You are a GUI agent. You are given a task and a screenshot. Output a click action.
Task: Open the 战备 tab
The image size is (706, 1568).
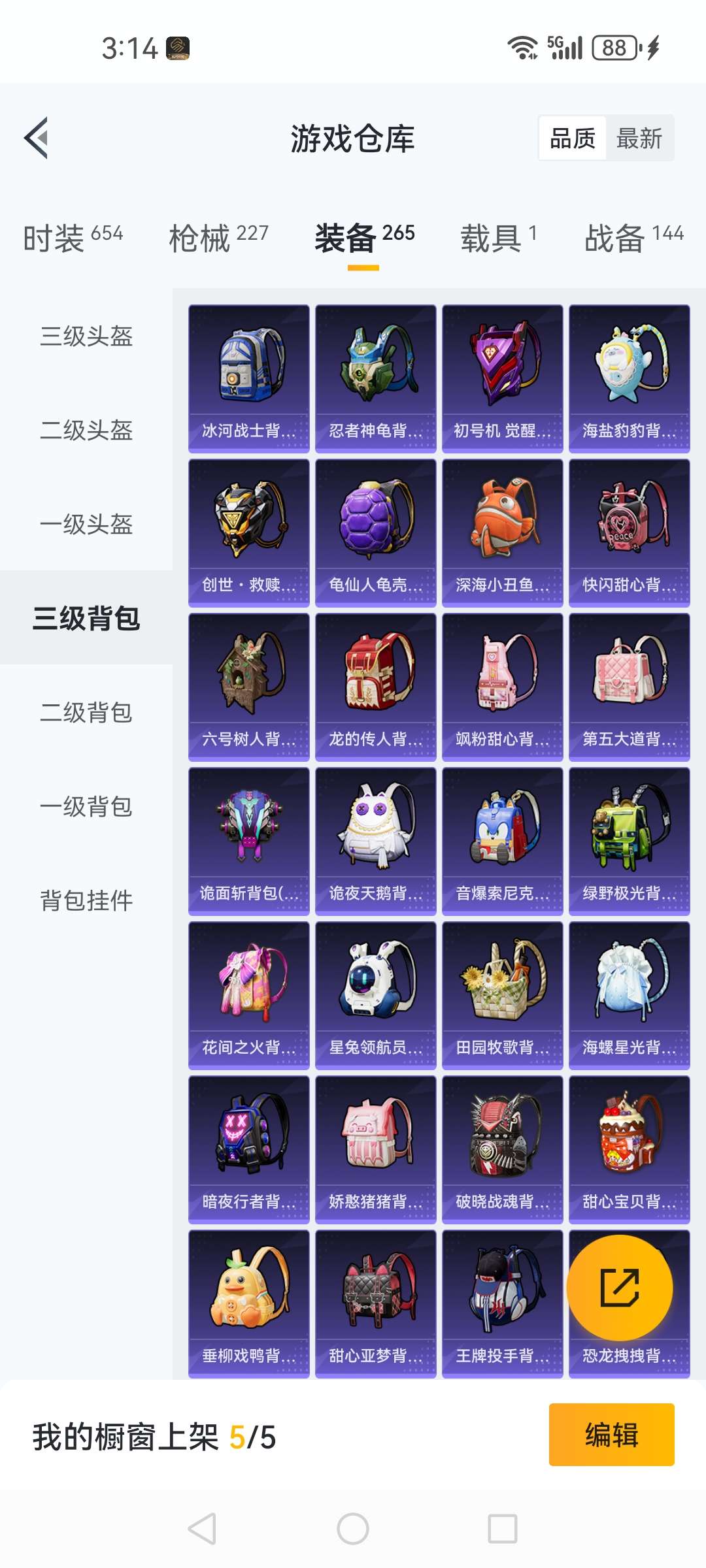click(x=634, y=237)
